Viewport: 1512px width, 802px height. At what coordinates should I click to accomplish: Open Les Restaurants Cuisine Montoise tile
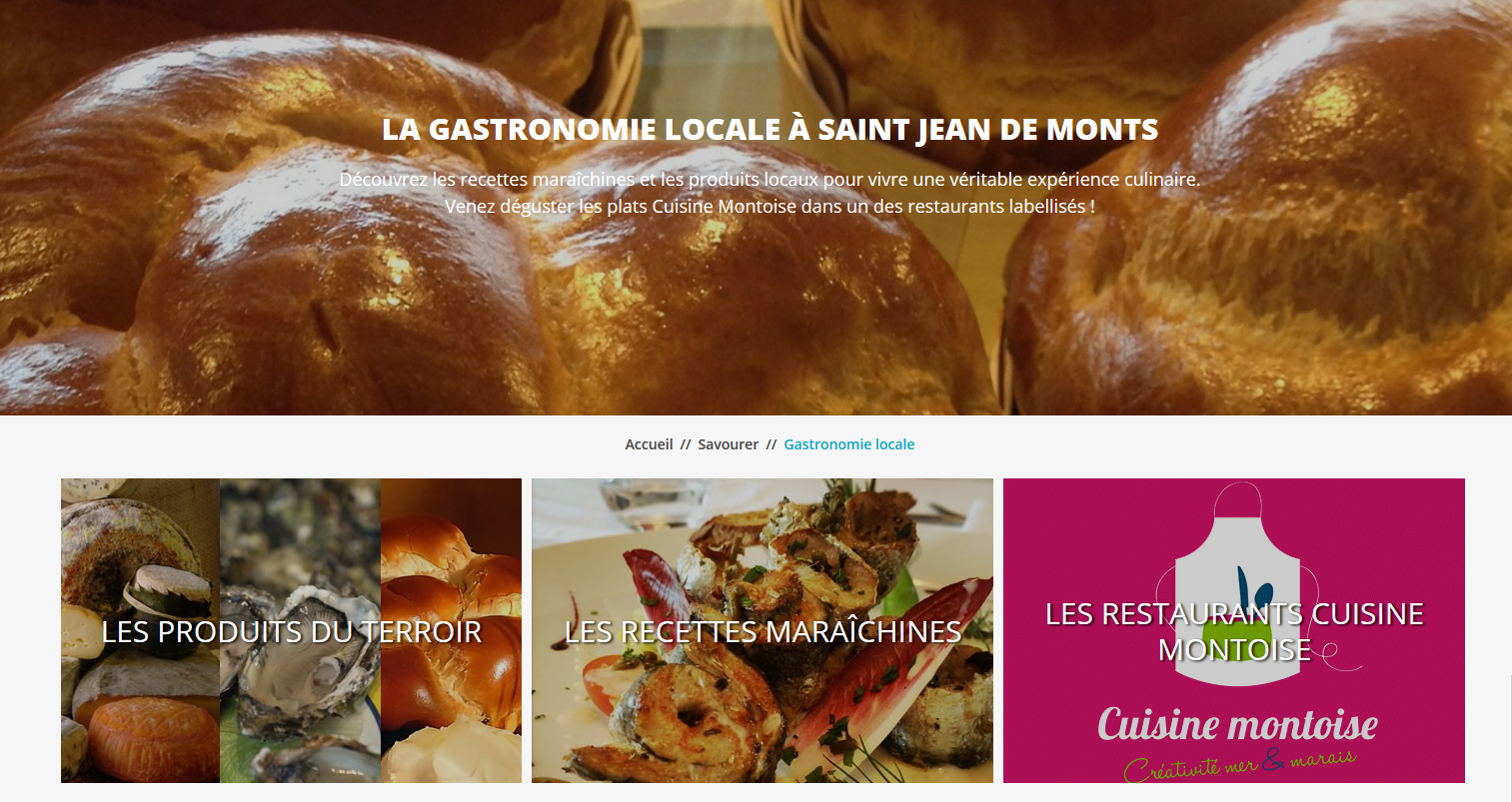(1234, 631)
